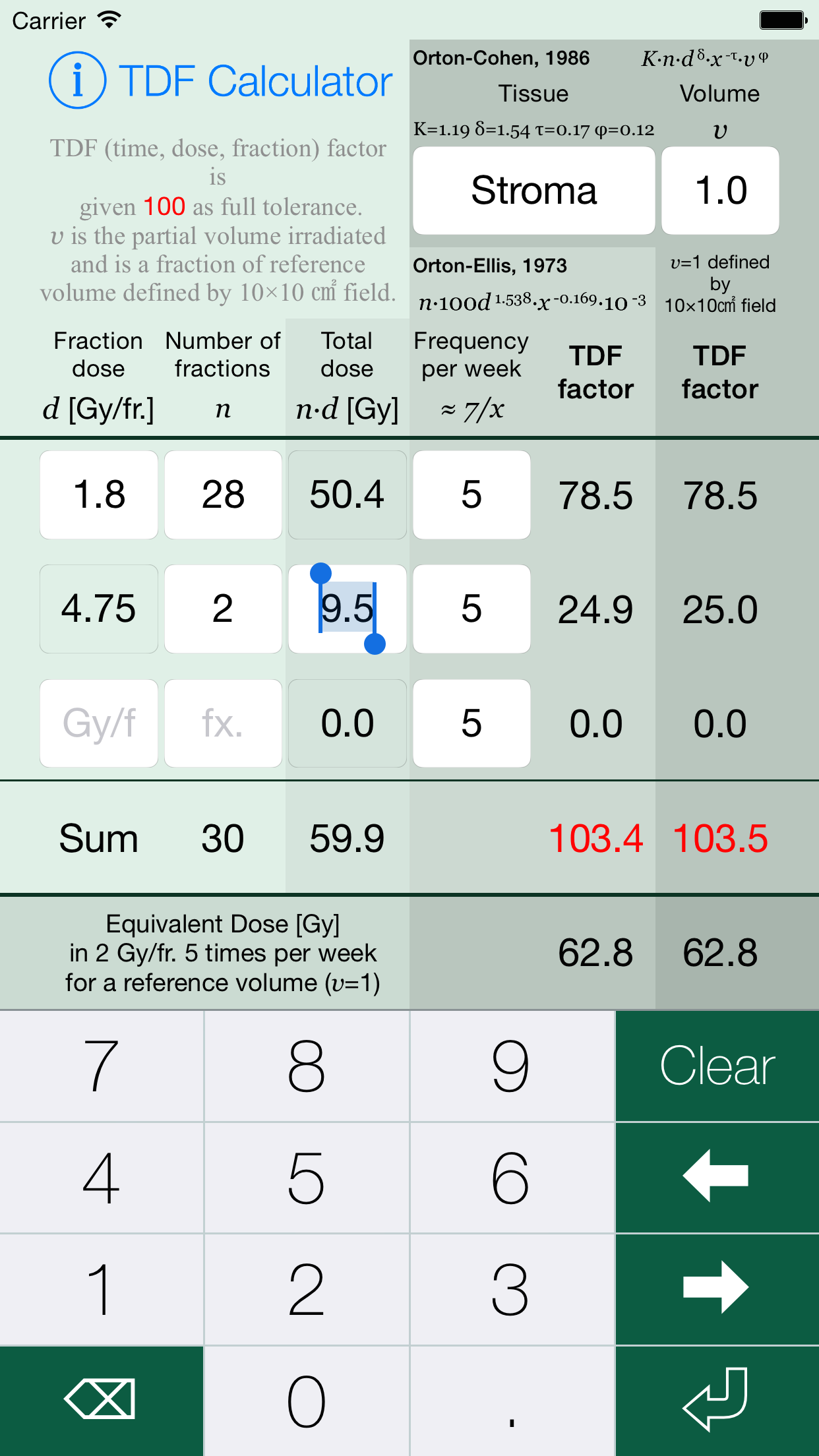Edit fraction dose field showing 1.8
The height and width of the screenshot is (1456, 819).
99,495
